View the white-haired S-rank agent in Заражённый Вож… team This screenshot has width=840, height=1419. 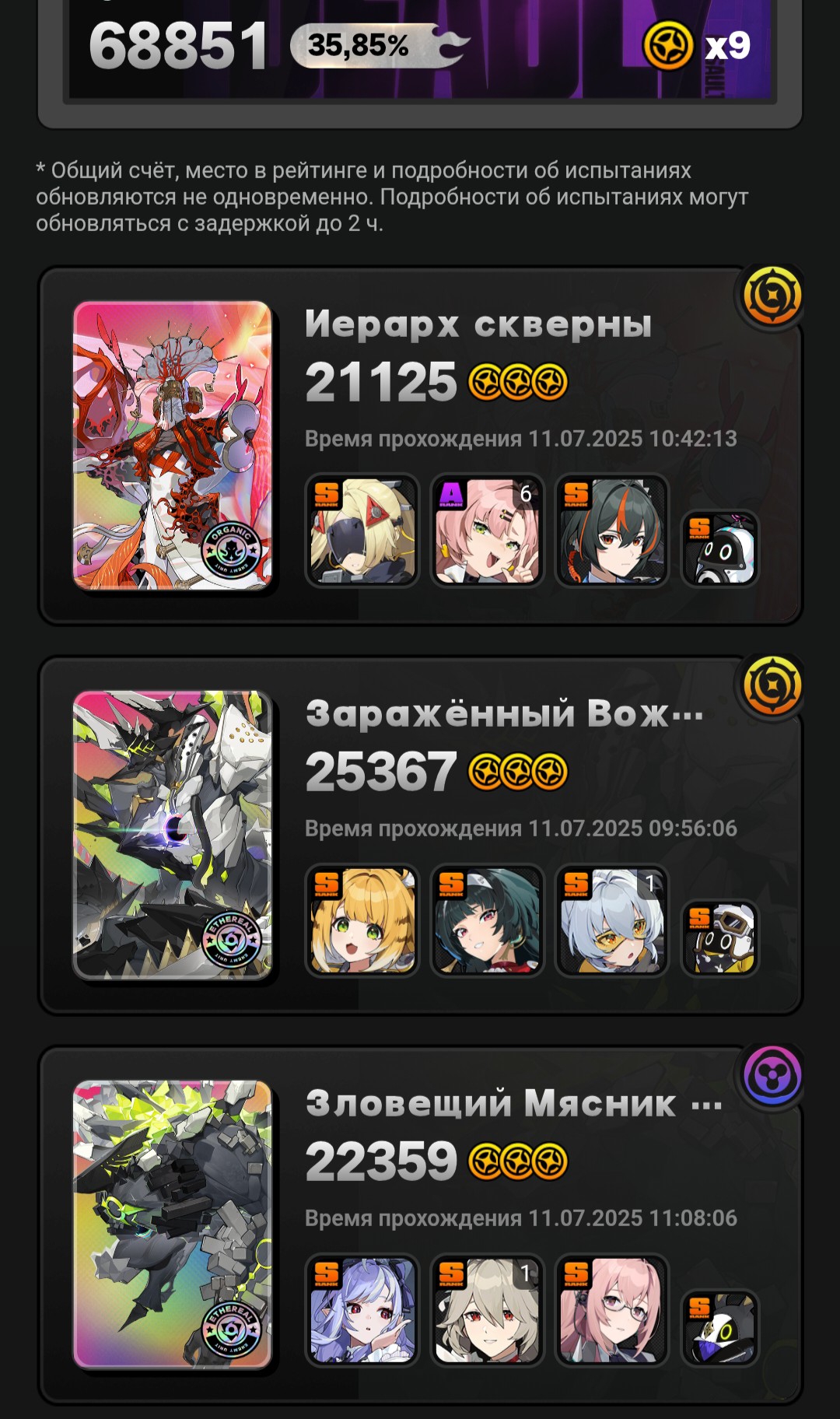[x=612, y=920]
